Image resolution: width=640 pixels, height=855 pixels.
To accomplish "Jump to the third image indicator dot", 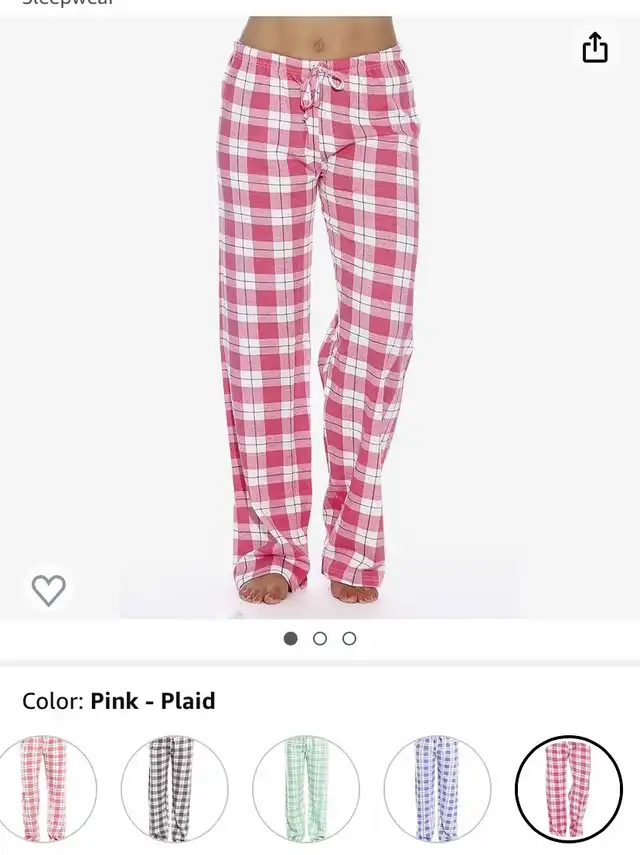I will click(x=349, y=638).
